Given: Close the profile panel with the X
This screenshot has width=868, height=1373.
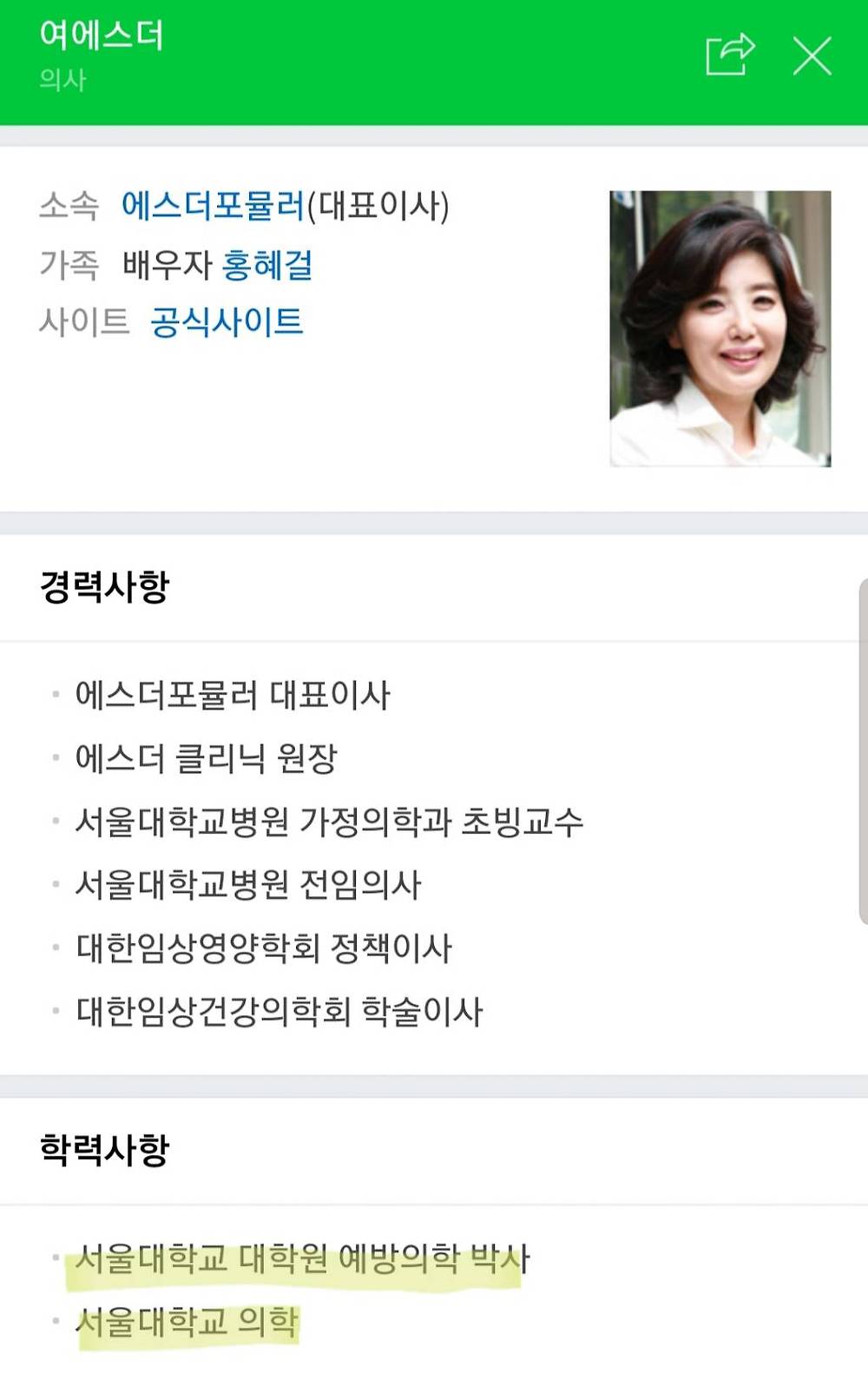Looking at the screenshot, I should 812,56.
